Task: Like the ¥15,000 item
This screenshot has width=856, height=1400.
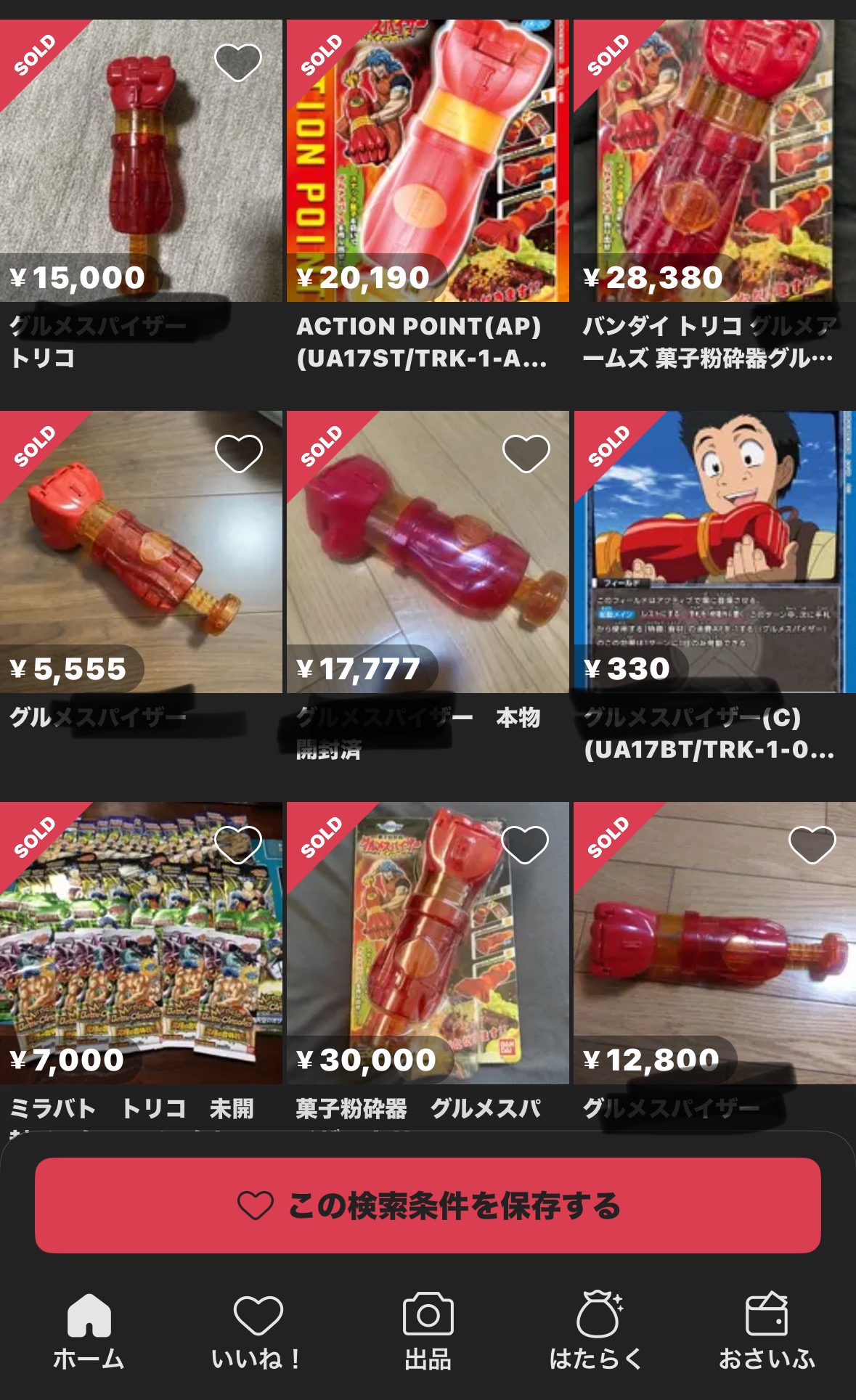Action: [x=238, y=62]
